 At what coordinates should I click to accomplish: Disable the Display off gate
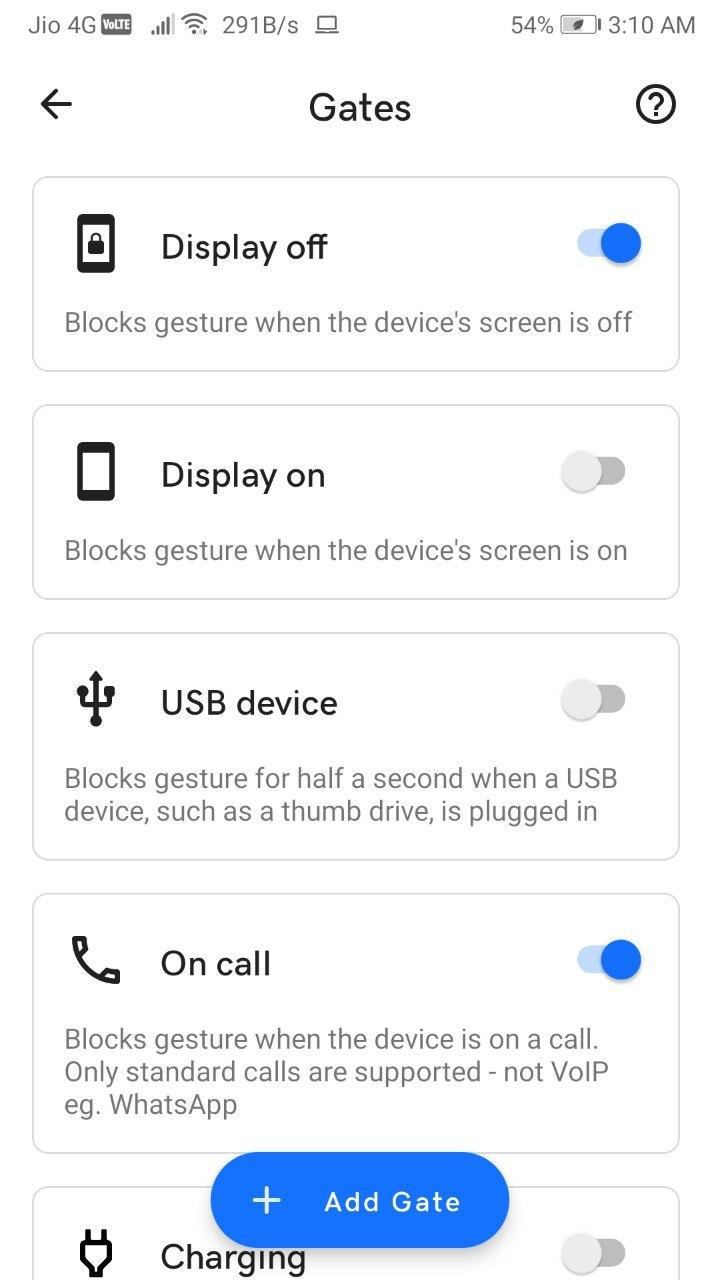click(610, 242)
